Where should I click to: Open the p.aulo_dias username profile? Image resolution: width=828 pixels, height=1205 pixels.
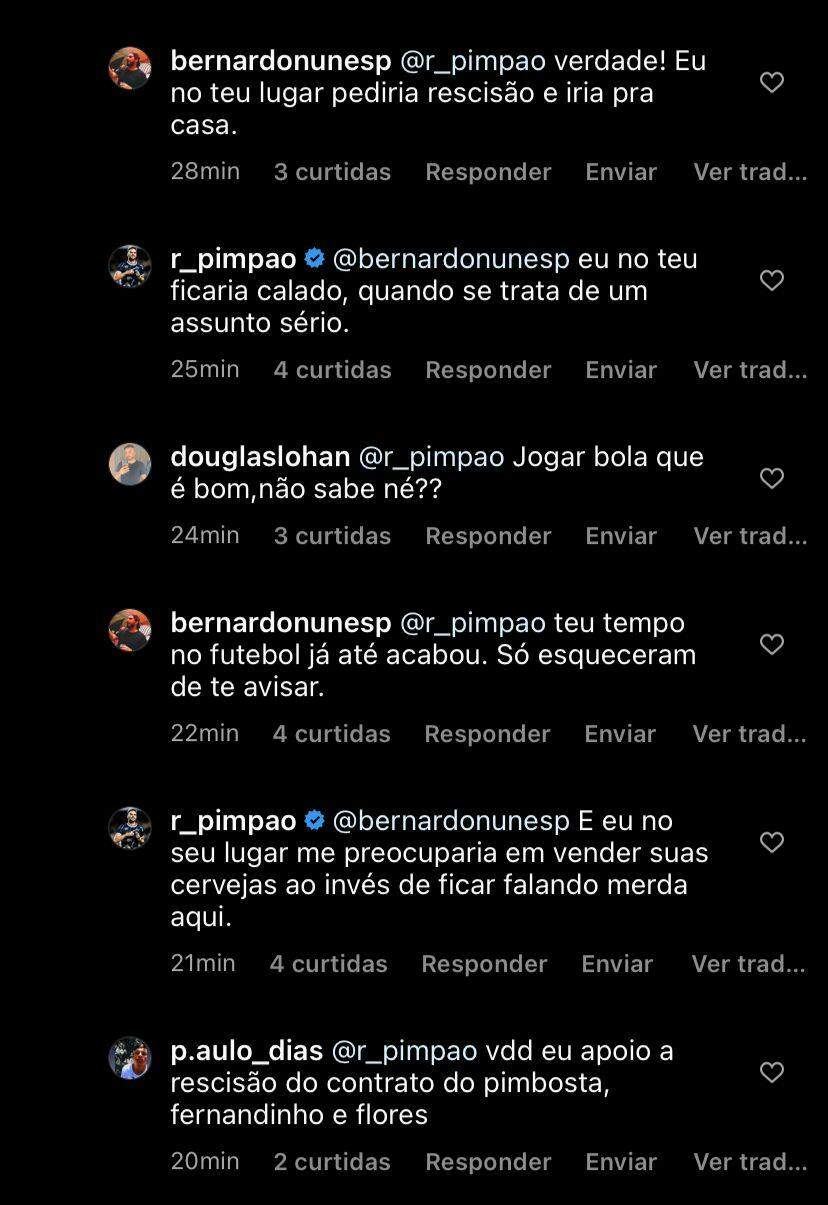click(x=247, y=1052)
